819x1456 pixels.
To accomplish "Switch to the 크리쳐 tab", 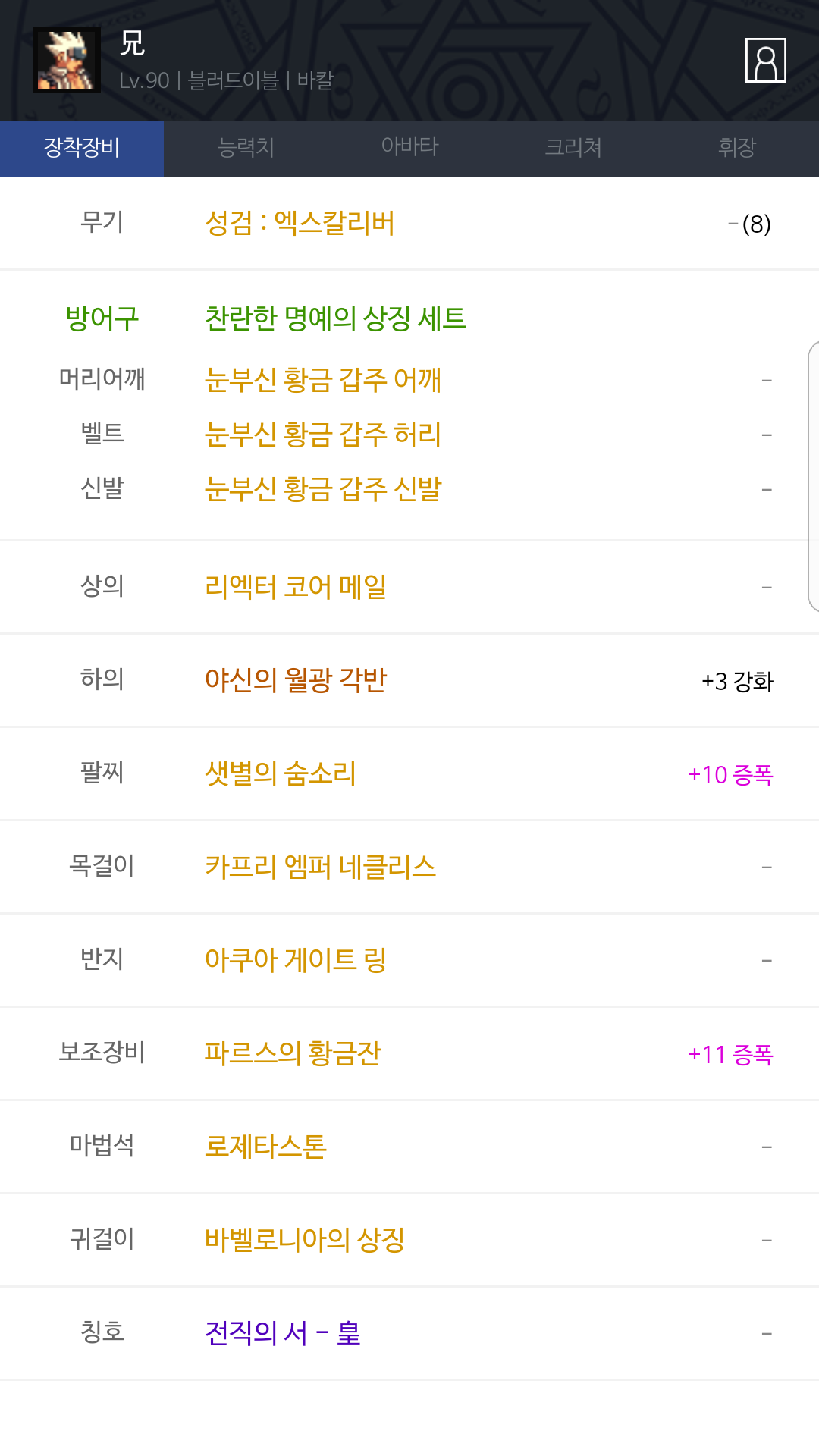I will pos(573,149).
